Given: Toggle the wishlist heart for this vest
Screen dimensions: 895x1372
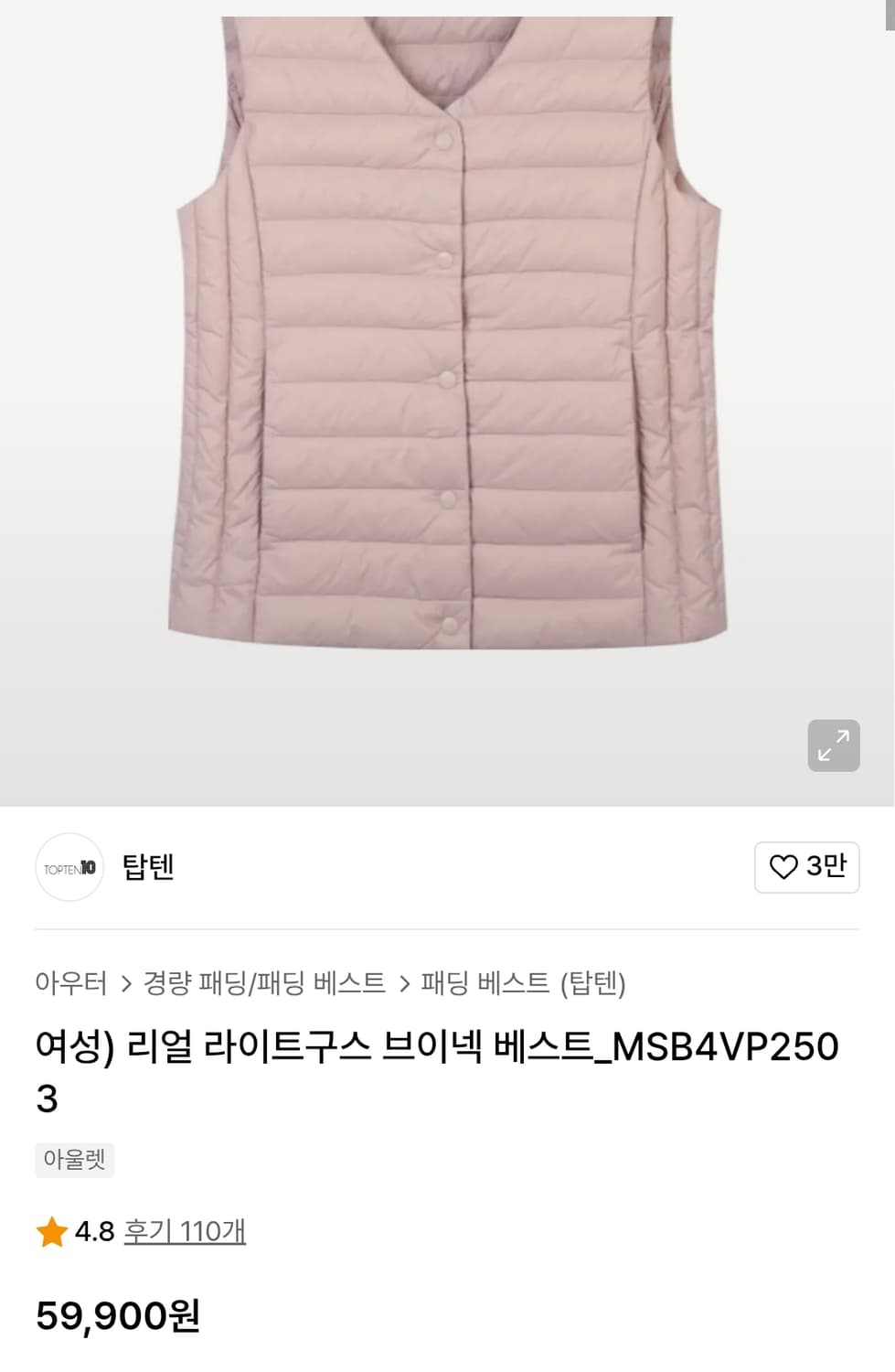Looking at the screenshot, I should [x=807, y=867].
